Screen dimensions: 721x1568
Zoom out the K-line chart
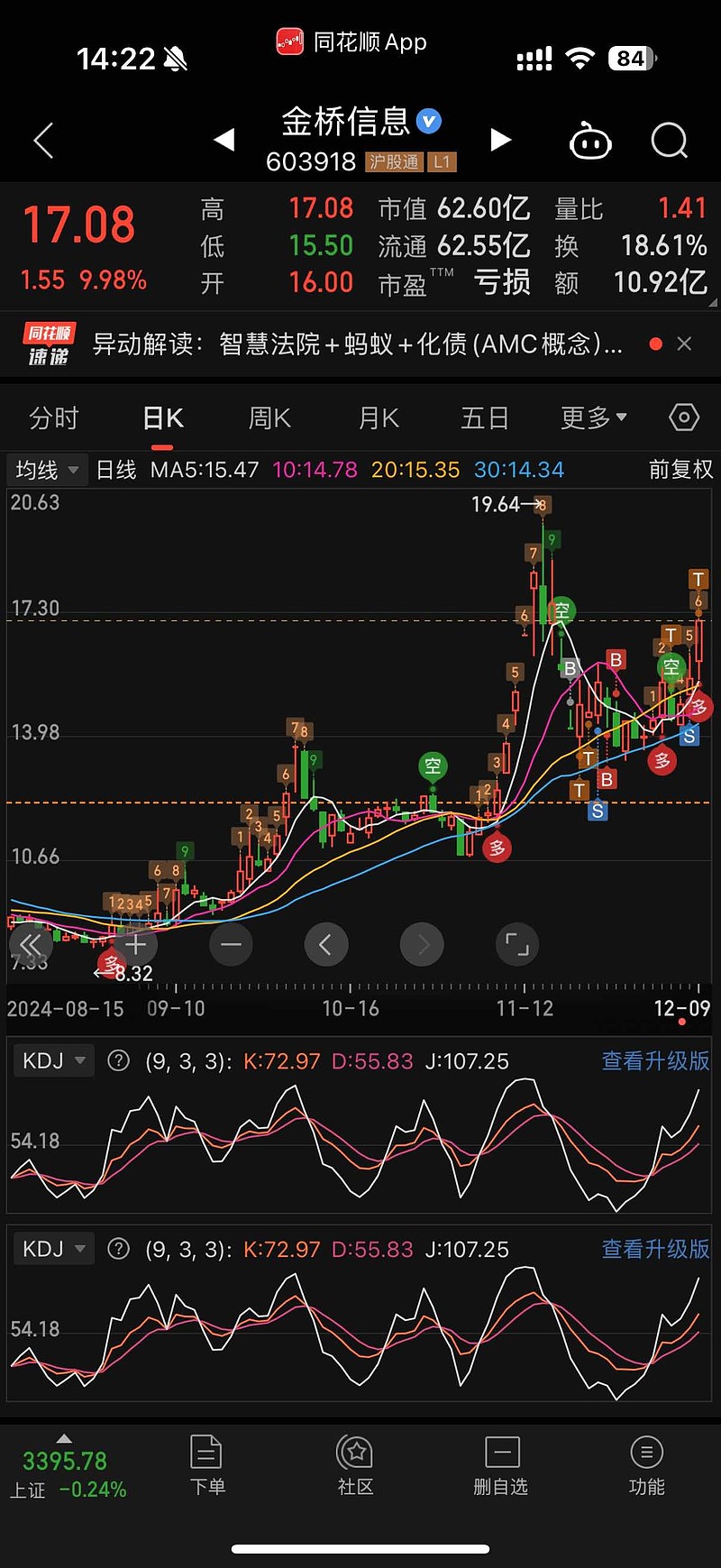click(x=231, y=945)
